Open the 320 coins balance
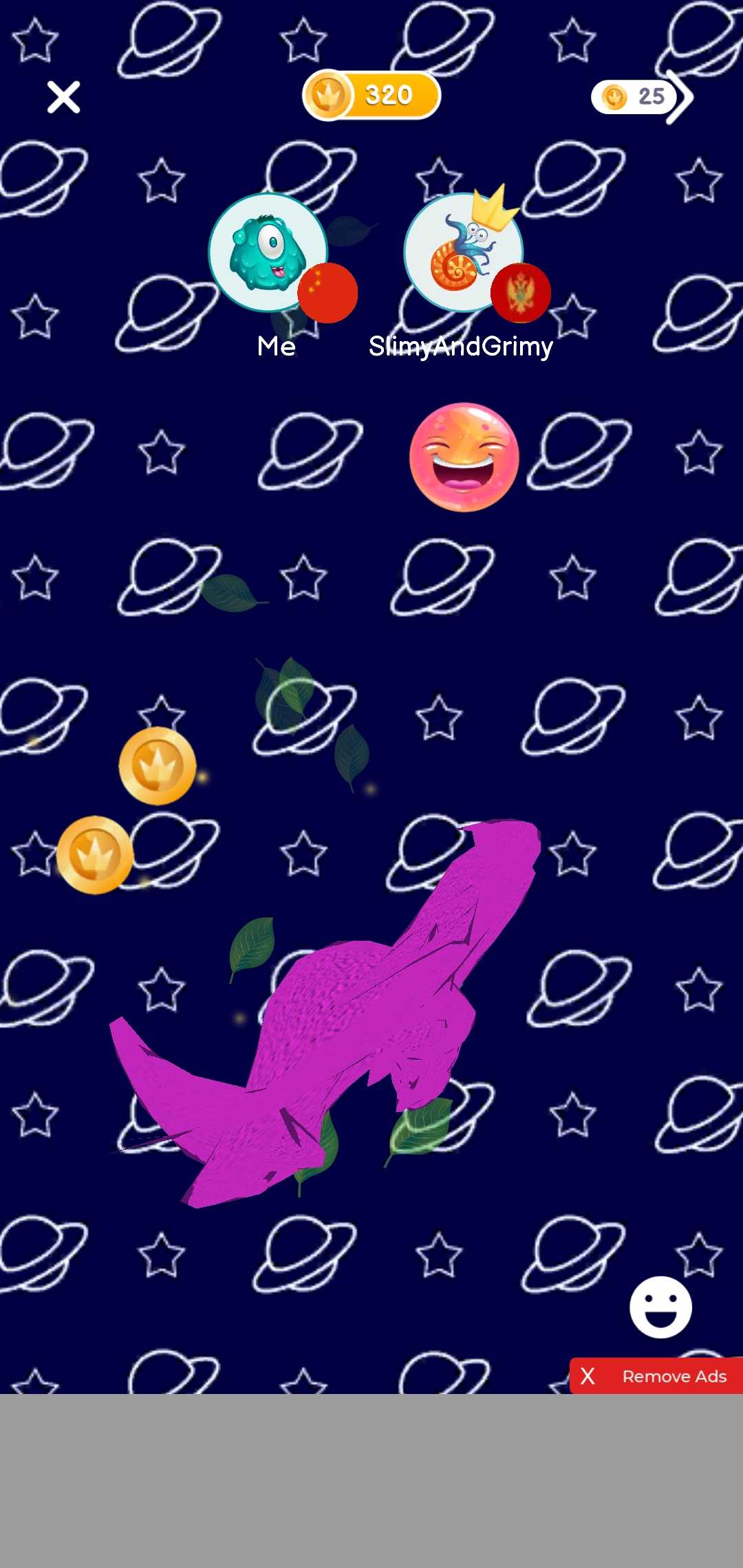Image resolution: width=743 pixels, height=1568 pixels. tap(371, 95)
